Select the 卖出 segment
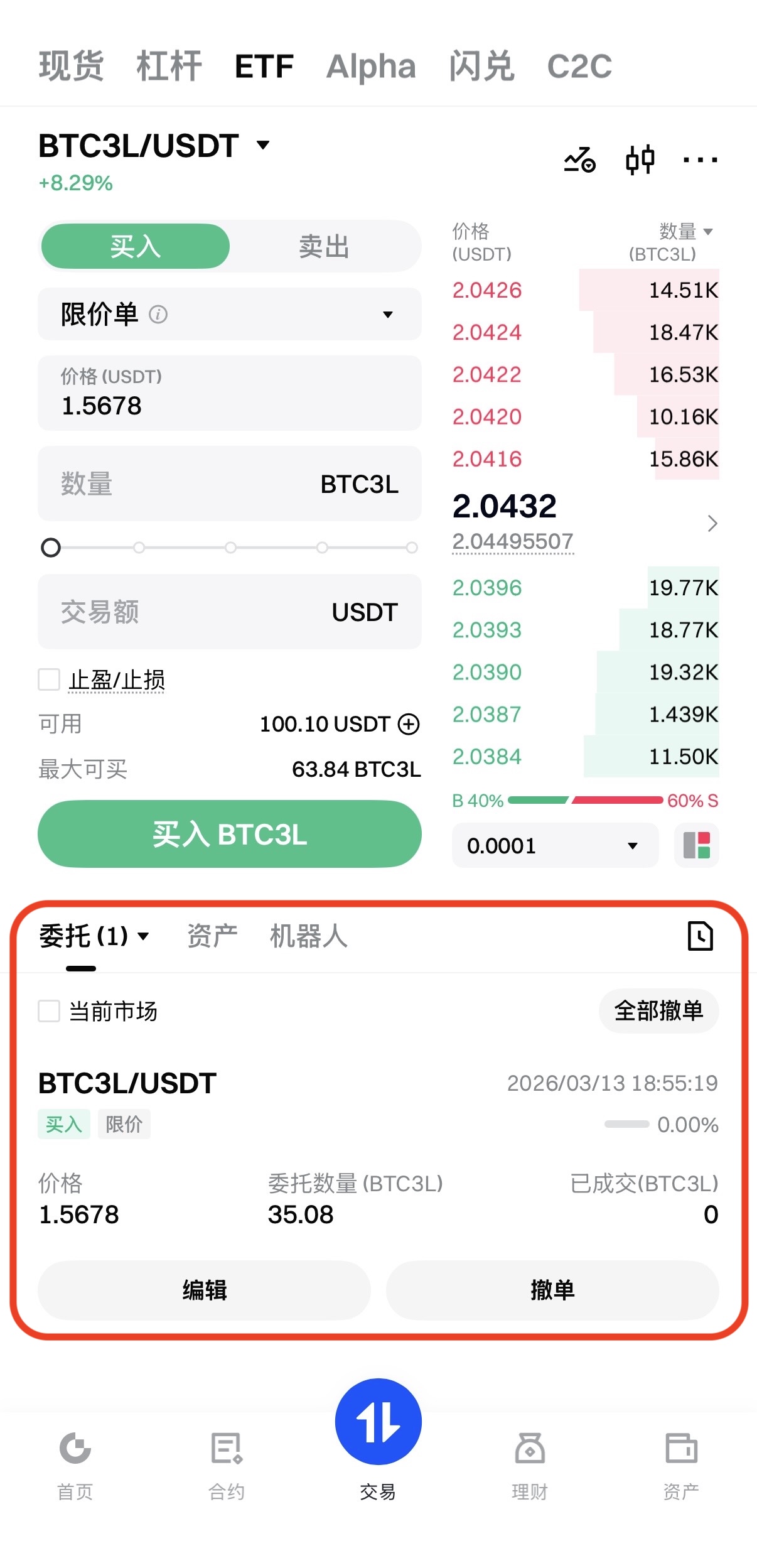This screenshot has width=757, height=1568. point(324,246)
